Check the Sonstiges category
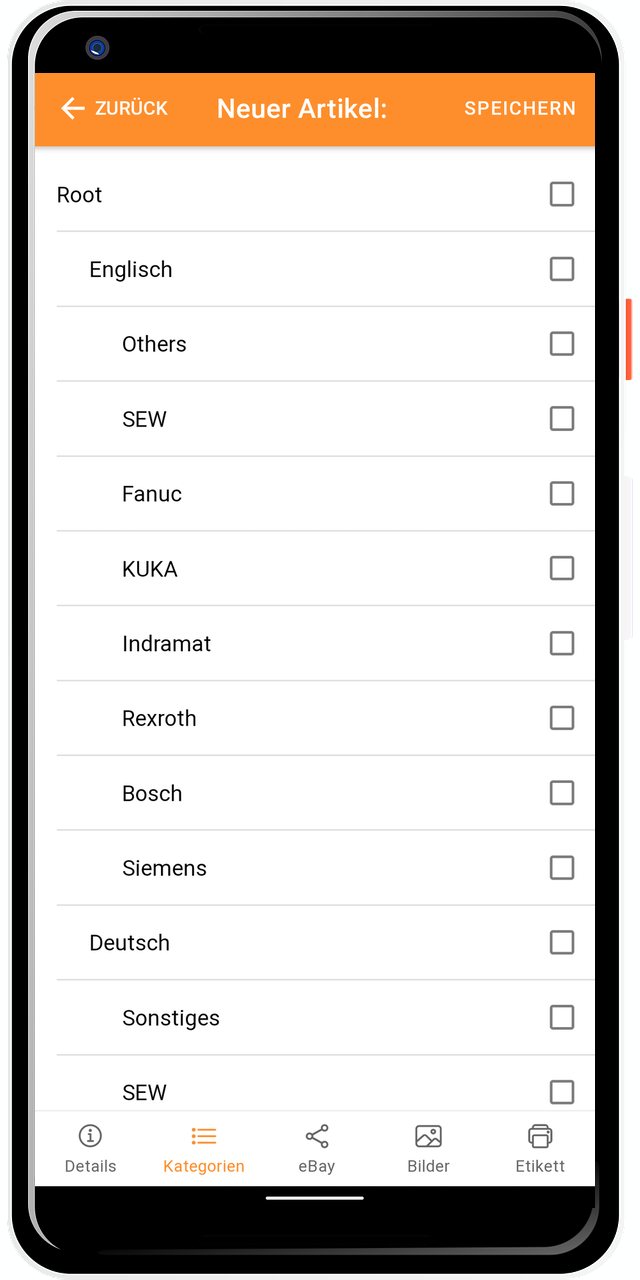Viewport: 640px width, 1280px height. 562,1017
